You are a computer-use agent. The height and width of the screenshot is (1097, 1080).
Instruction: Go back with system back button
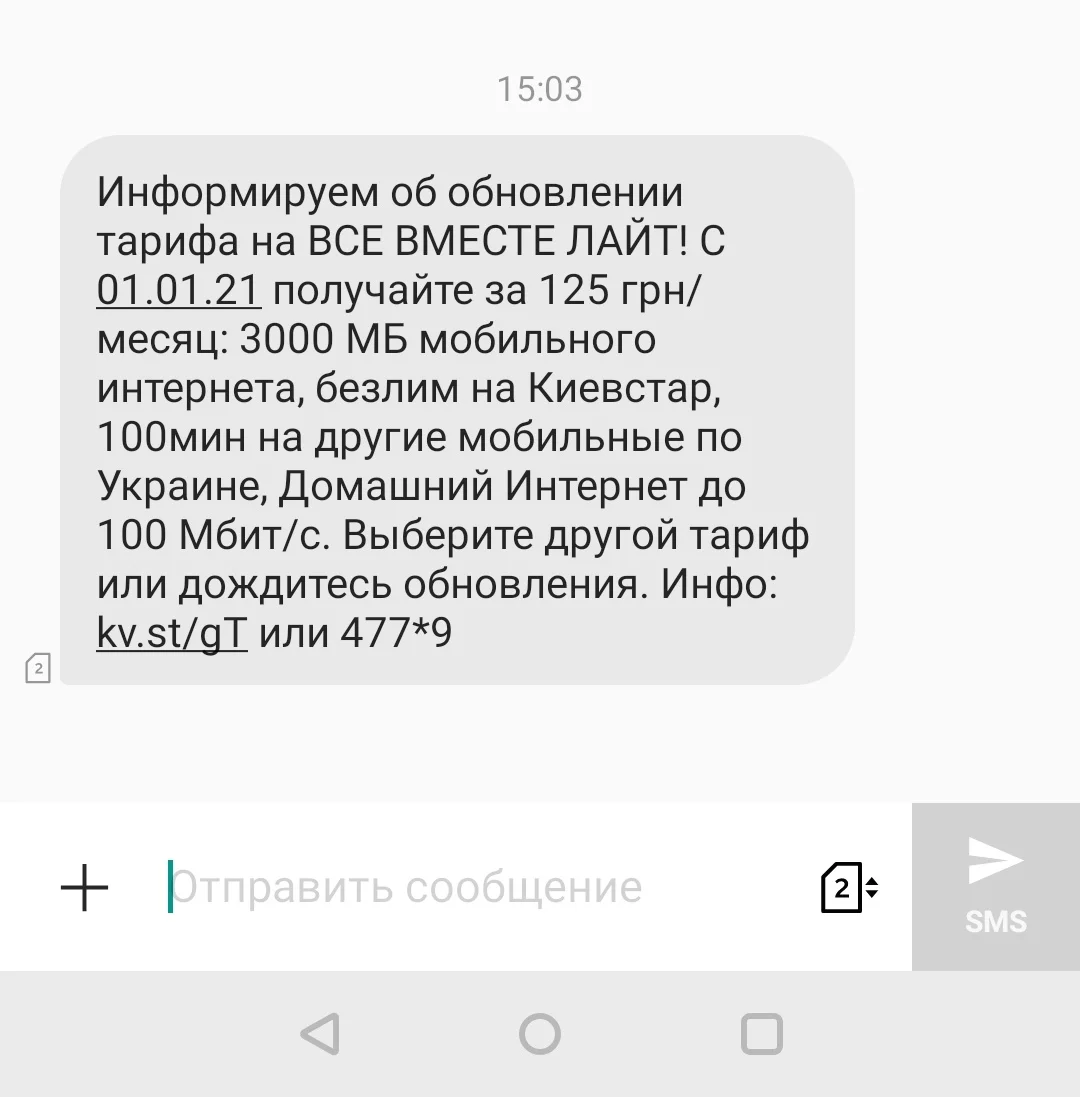pos(320,1034)
